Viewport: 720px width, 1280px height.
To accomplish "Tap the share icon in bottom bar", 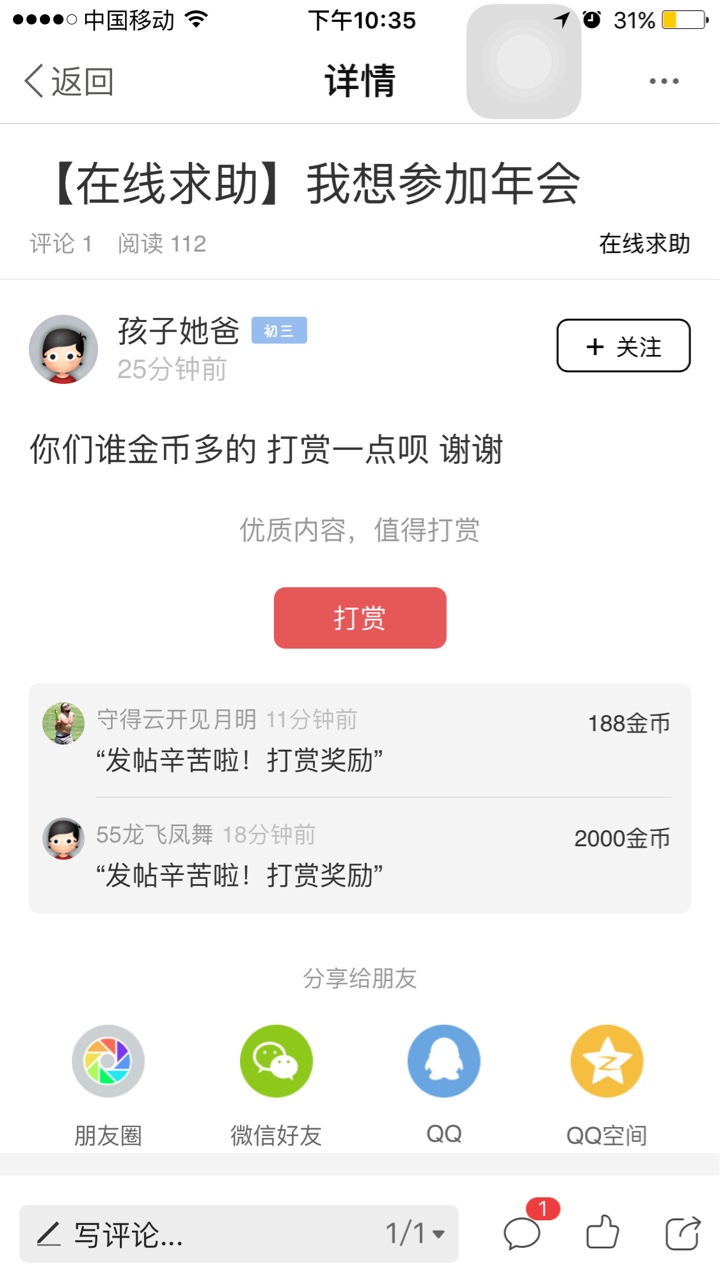I will click(x=683, y=1233).
